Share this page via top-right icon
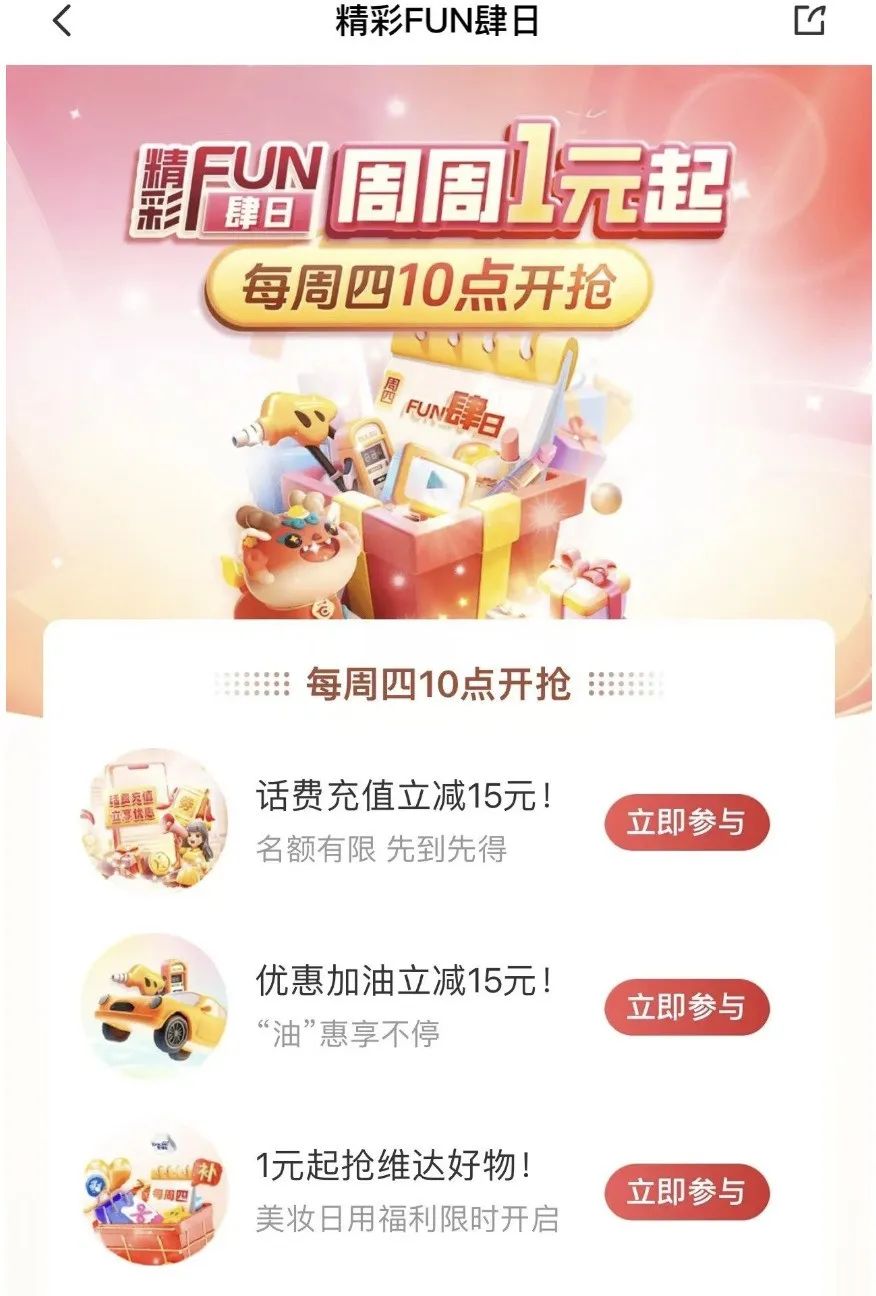 (809, 20)
